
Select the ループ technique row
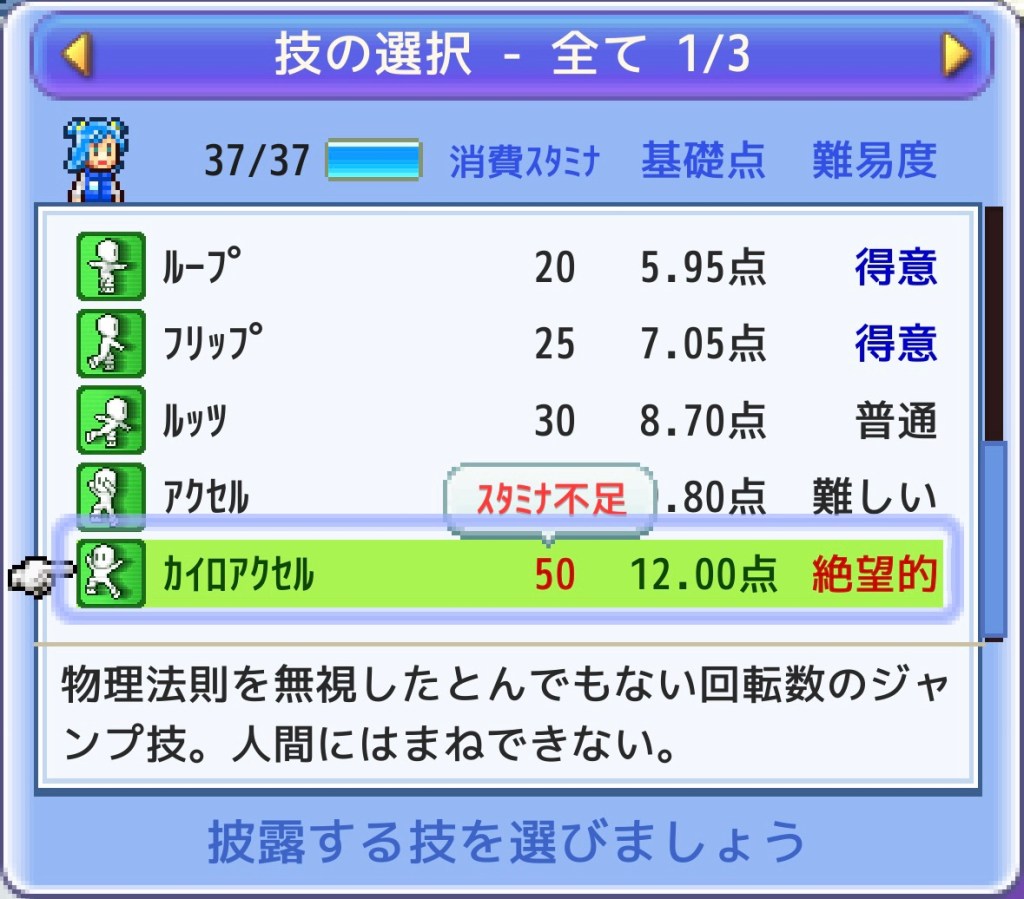pos(508,267)
